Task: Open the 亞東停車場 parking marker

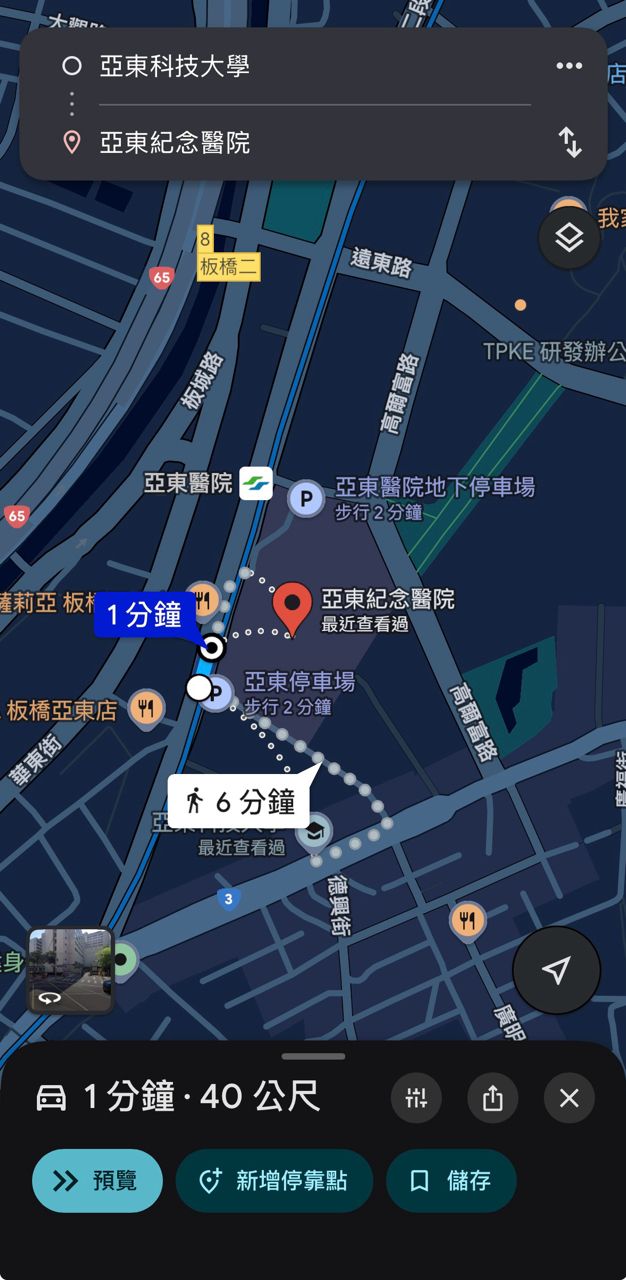Action: coord(217,693)
